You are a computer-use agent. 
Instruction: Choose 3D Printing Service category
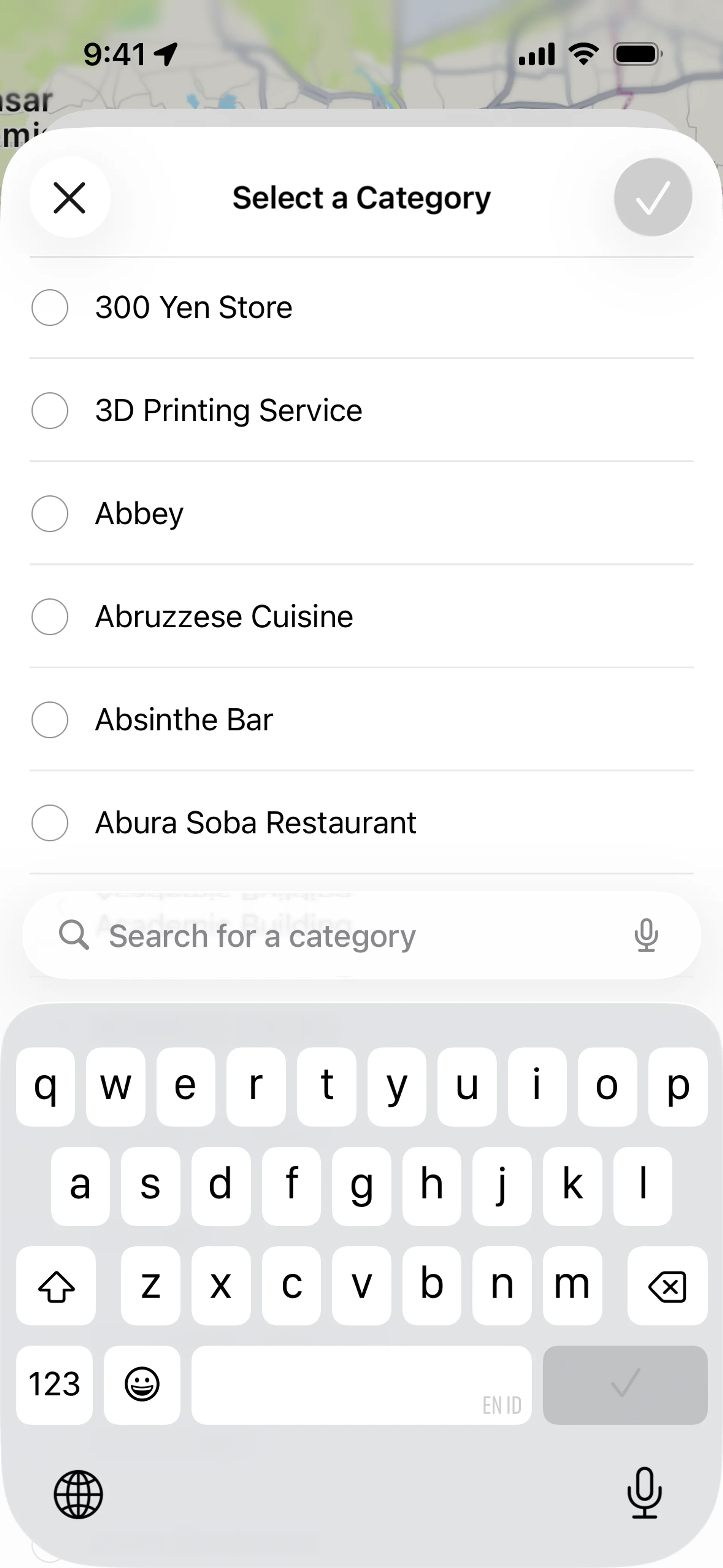(x=50, y=410)
